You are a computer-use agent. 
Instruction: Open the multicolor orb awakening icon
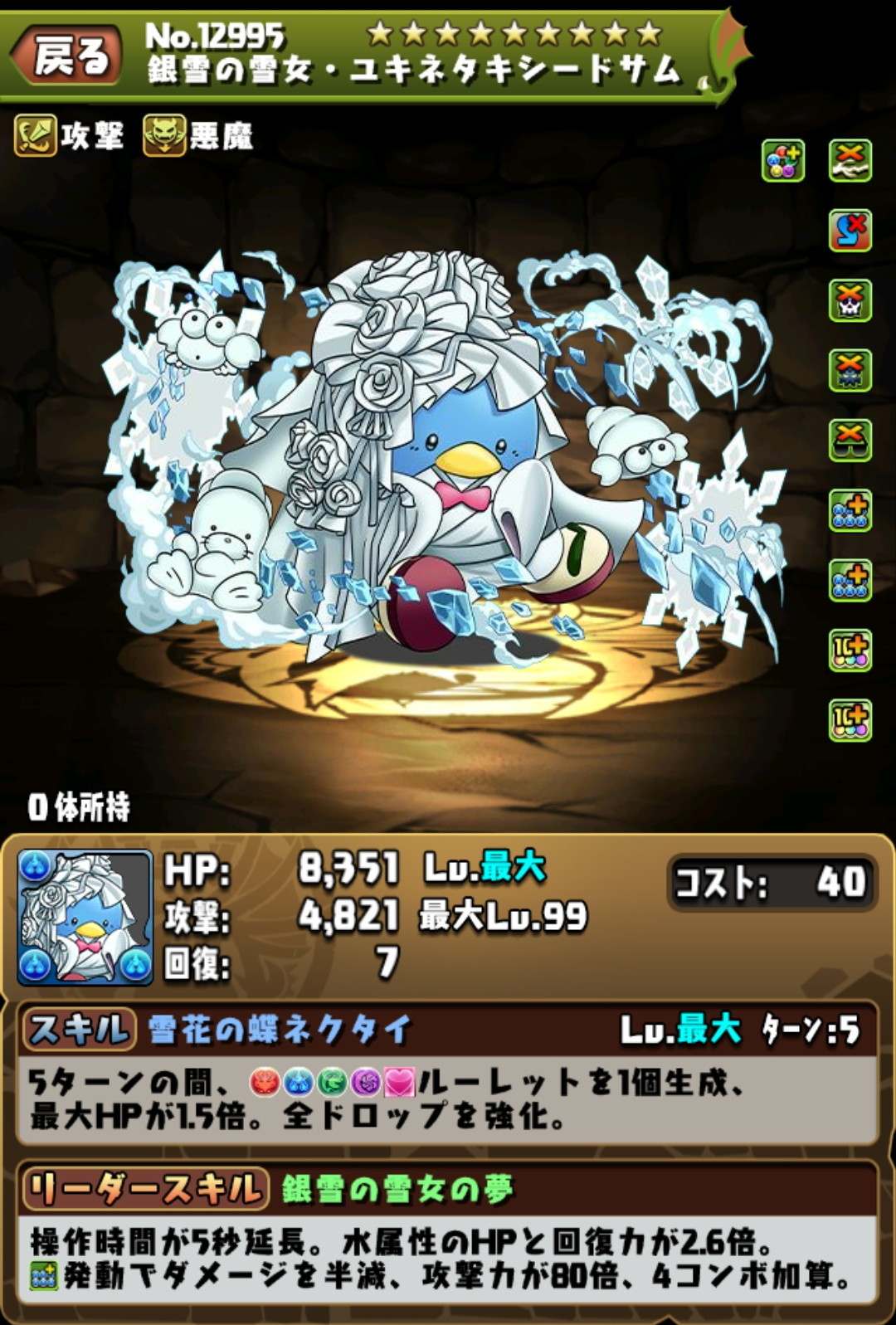pyautogui.click(x=783, y=160)
